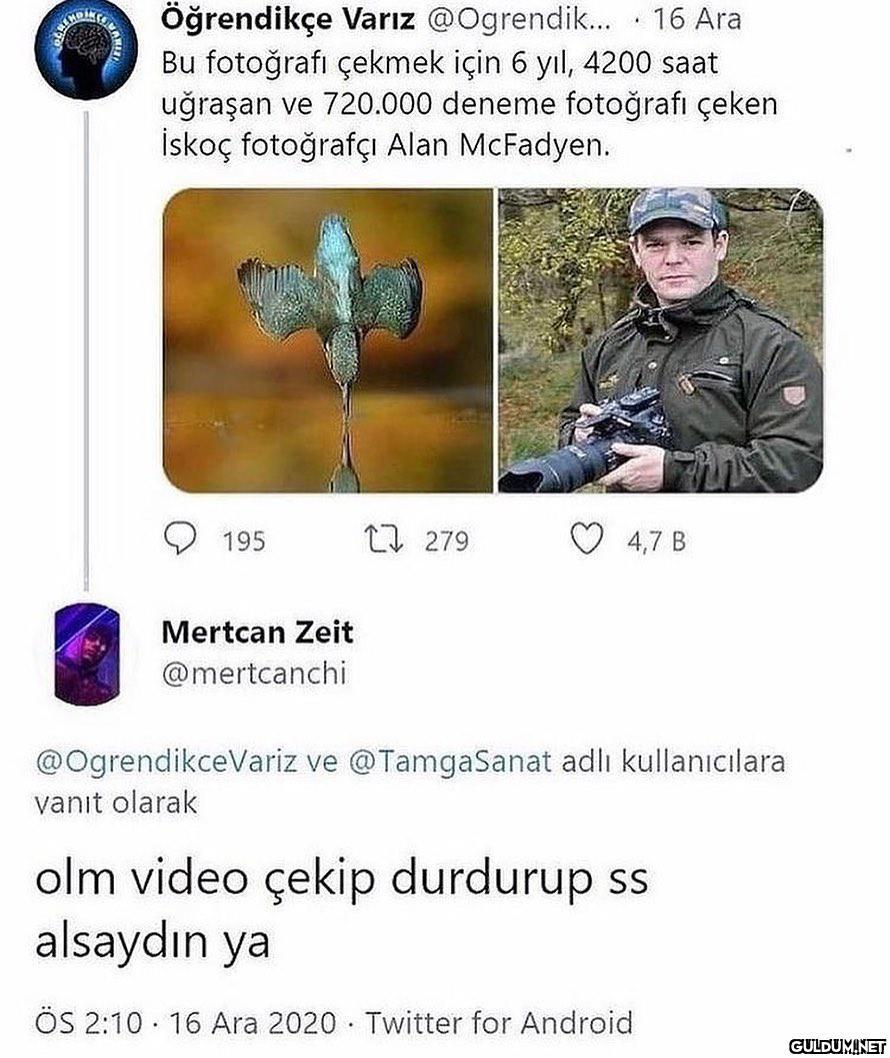The width and height of the screenshot is (890, 1058).
Task: Open the @OgrendikceVariz mention link
Action: tap(166, 761)
